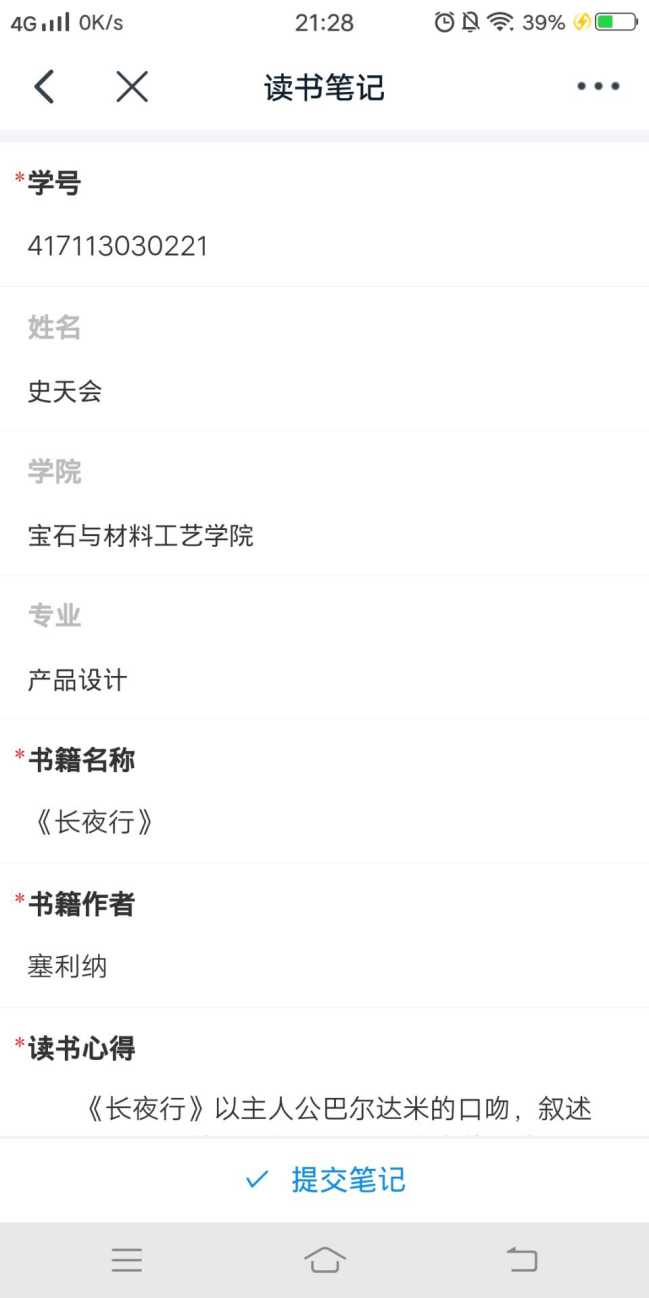
Task: Submit the note with 提交笔记
Action: [x=324, y=1180]
